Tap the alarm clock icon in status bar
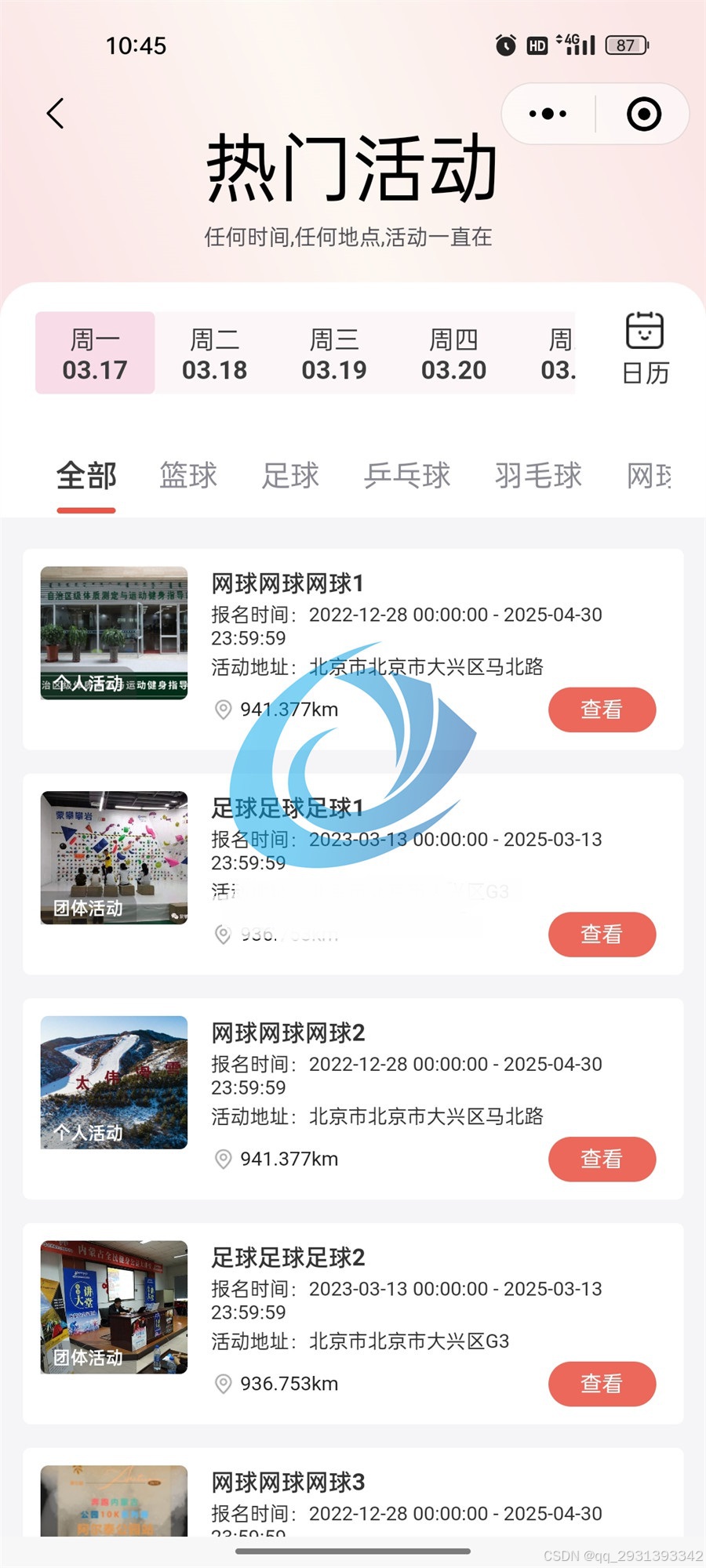Screen dimensions: 706x1568 pos(504,45)
